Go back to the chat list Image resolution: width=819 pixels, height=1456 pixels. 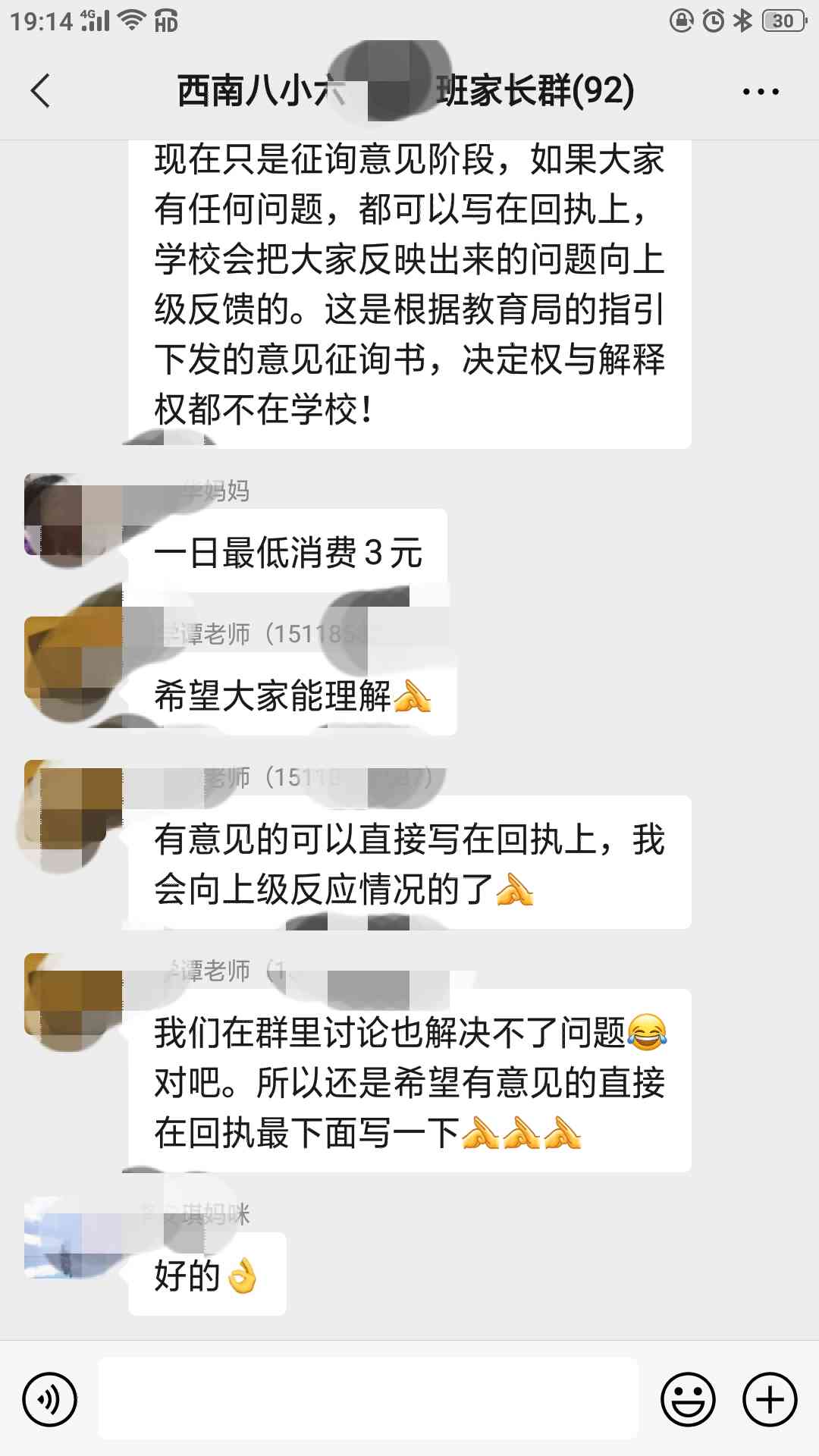tap(41, 91)
